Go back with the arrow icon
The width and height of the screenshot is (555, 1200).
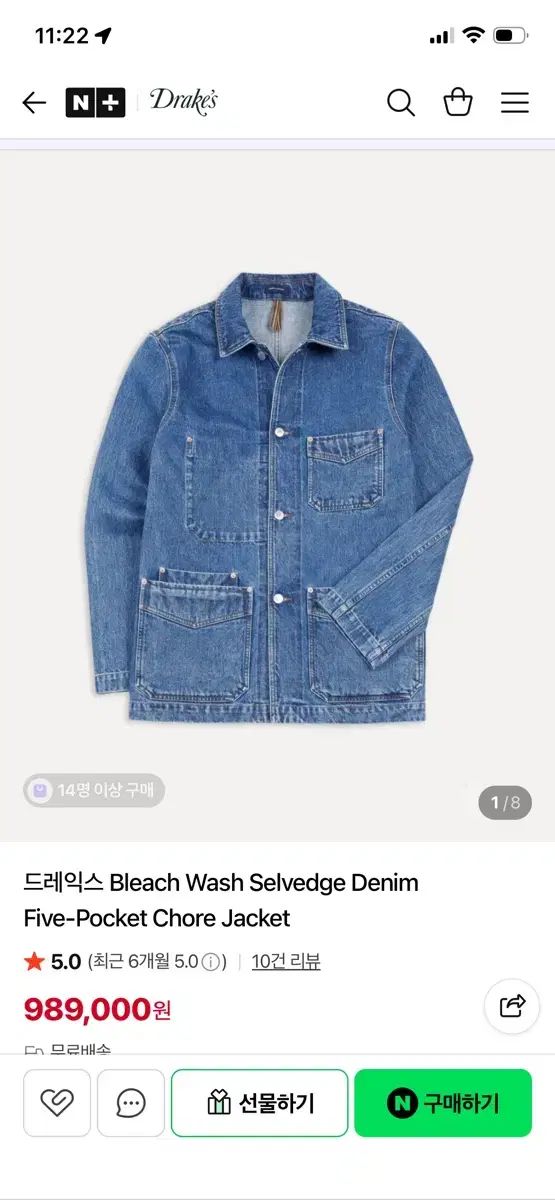[x=34, y=102]
